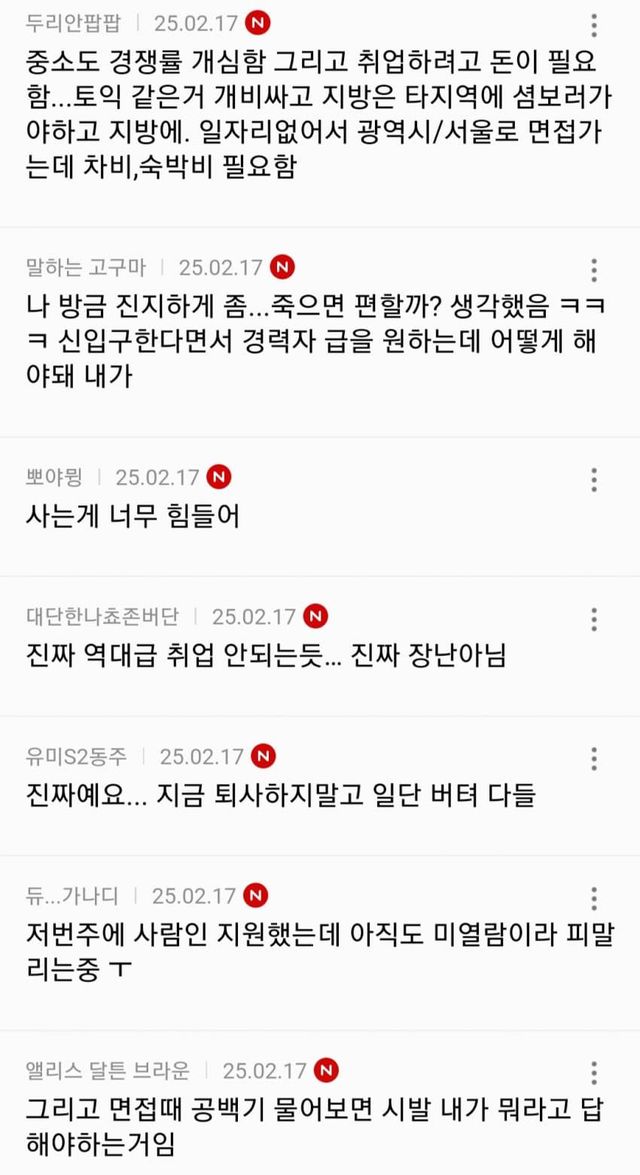
Task: Open overflow menu on 듀...가나디's comment
Action: [x=594, y=898]
